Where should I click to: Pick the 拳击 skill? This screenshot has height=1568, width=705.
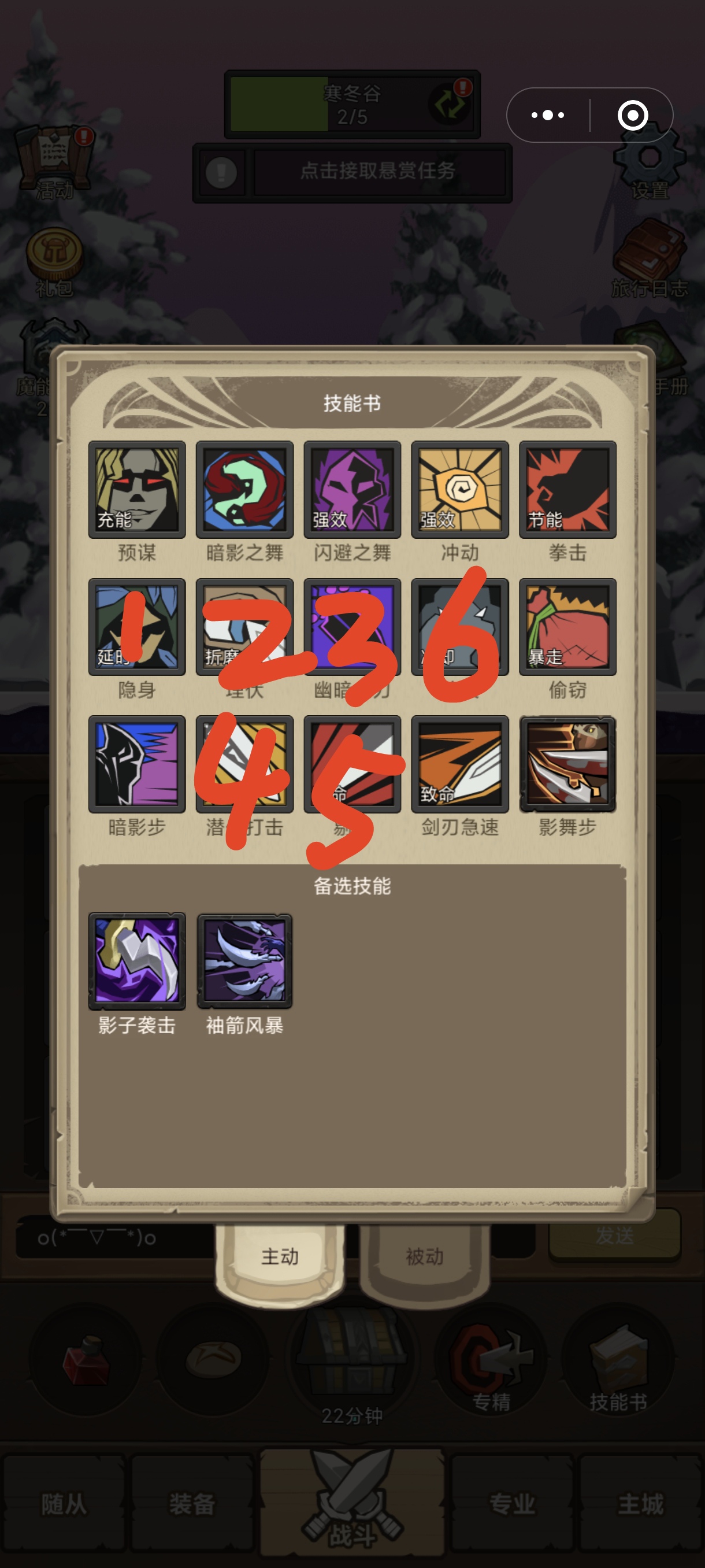pyautogui.click(x=567, y=489)
